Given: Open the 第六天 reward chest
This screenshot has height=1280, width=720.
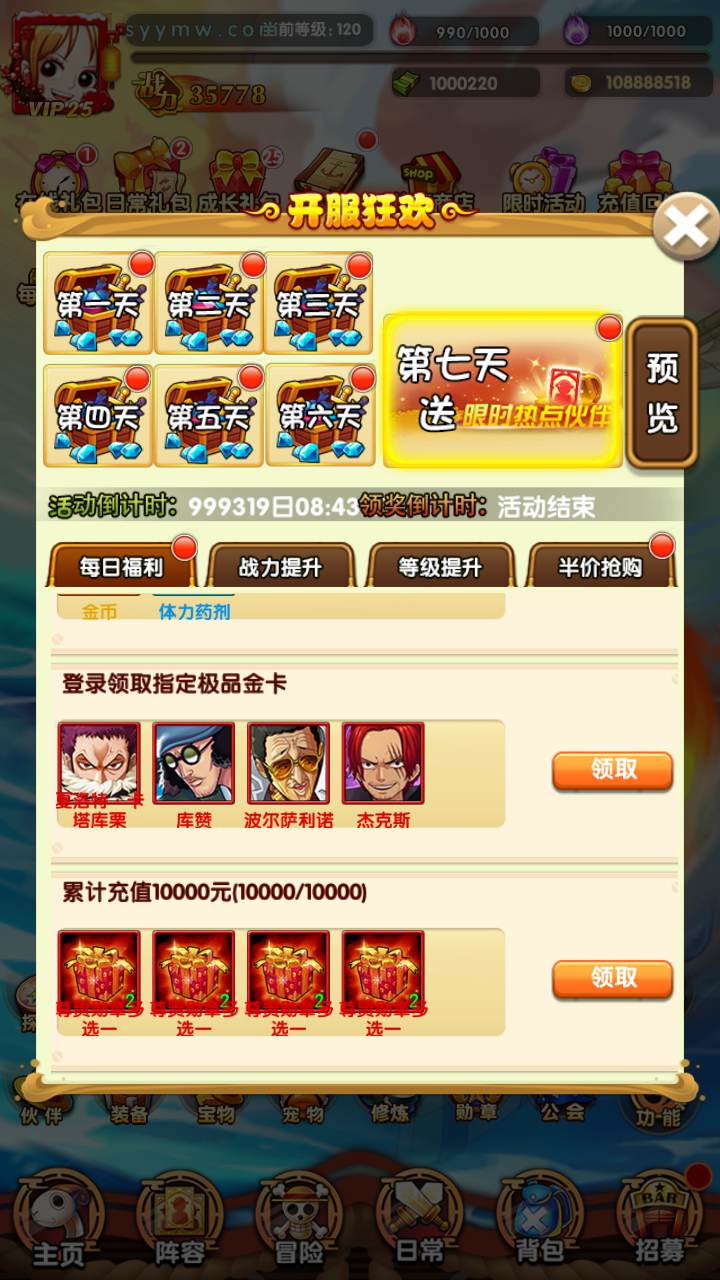Looking at the screenshot, I should click(x=318, y=415).
